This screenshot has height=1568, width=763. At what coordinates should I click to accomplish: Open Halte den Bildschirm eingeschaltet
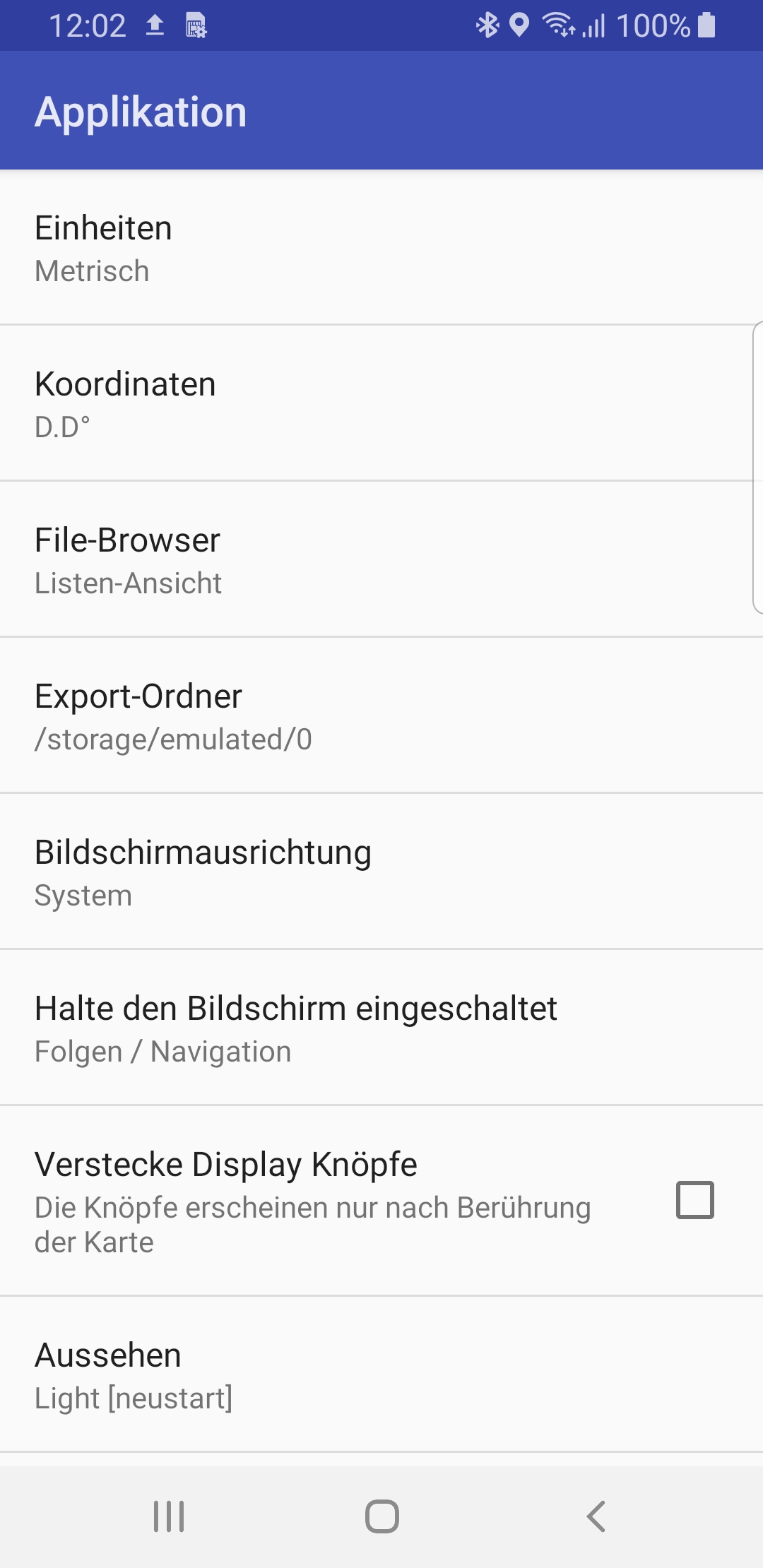click(x=381, y=1028)
